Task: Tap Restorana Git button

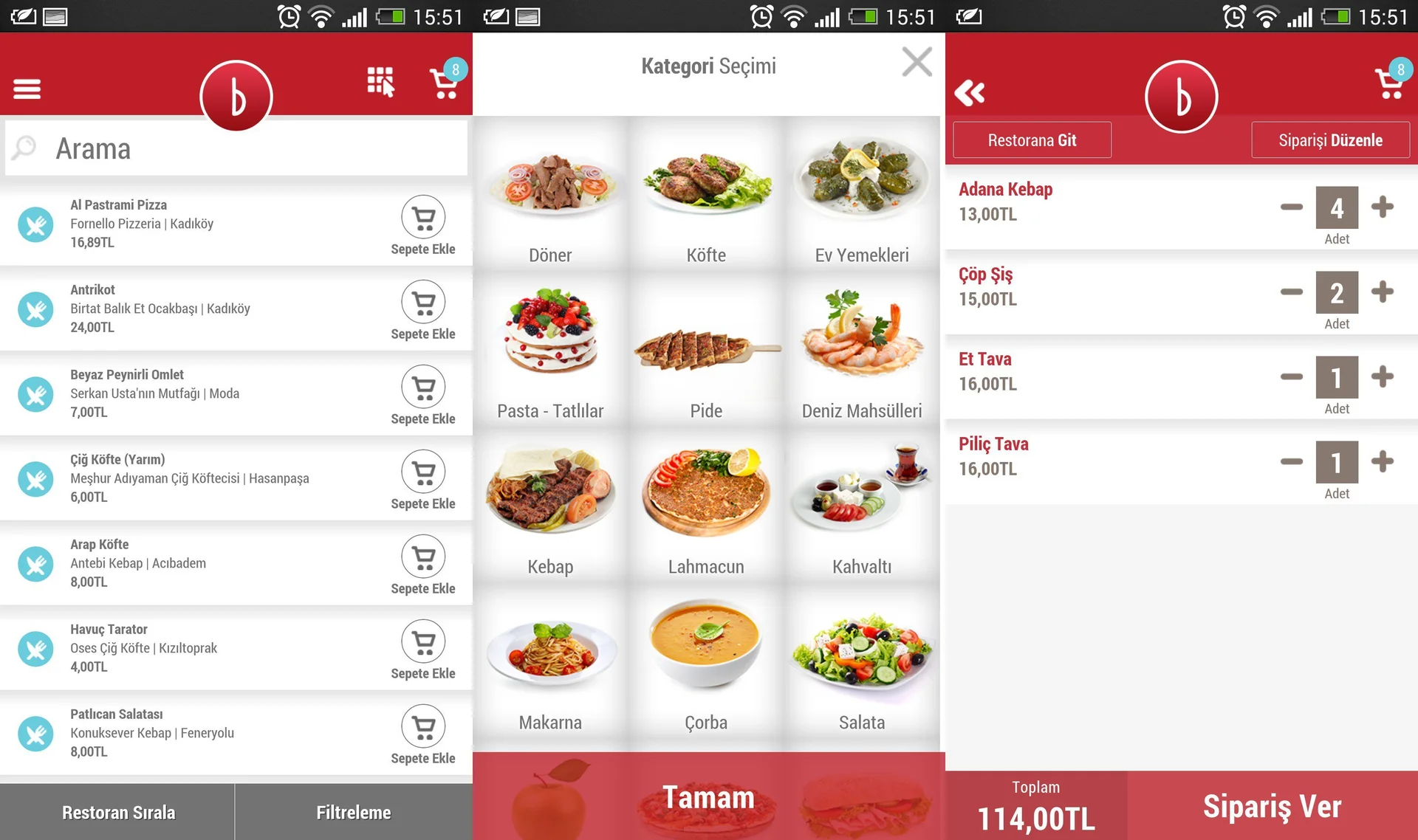Action: (1032, 140)
